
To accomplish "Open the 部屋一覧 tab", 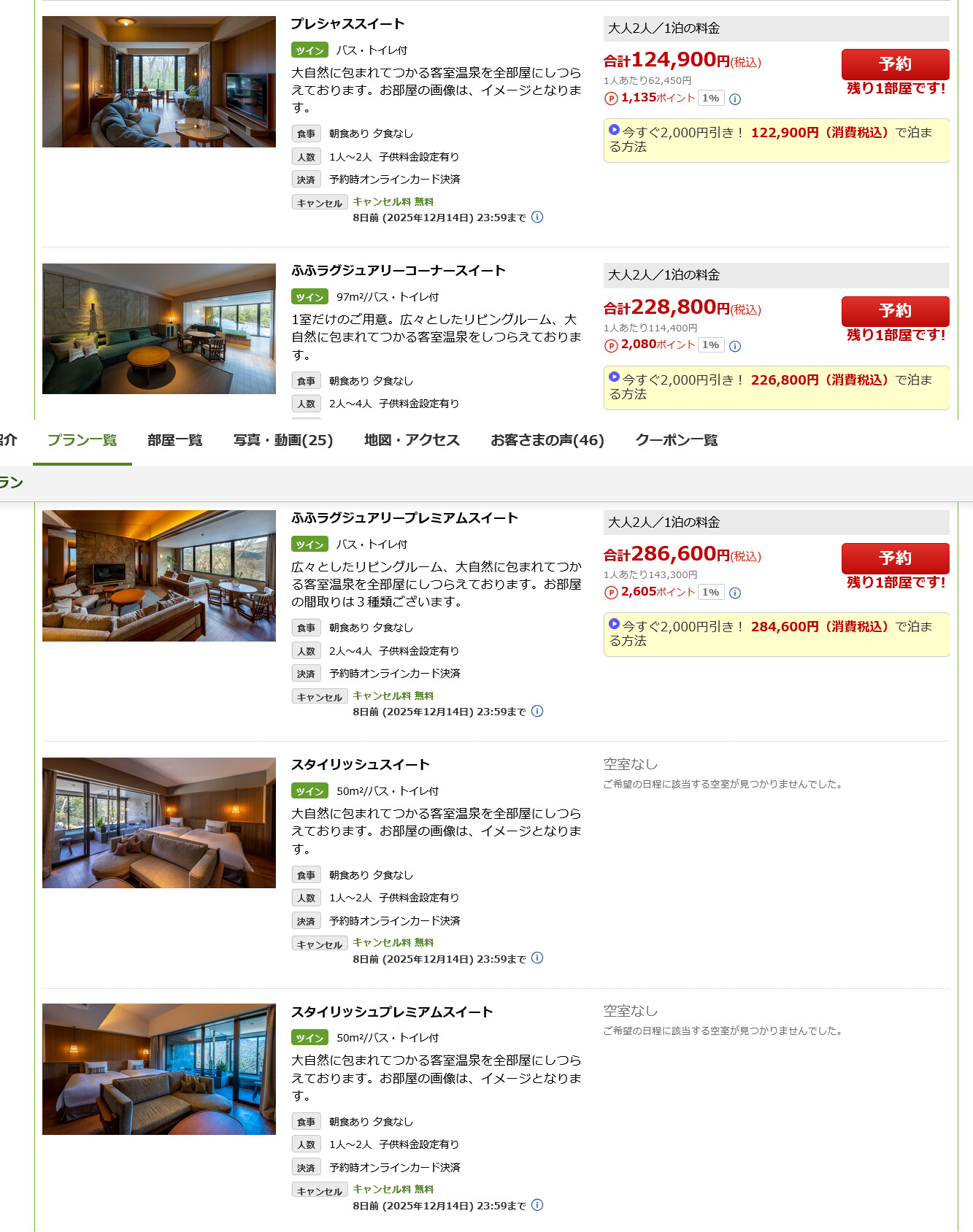I will (175, 440).
